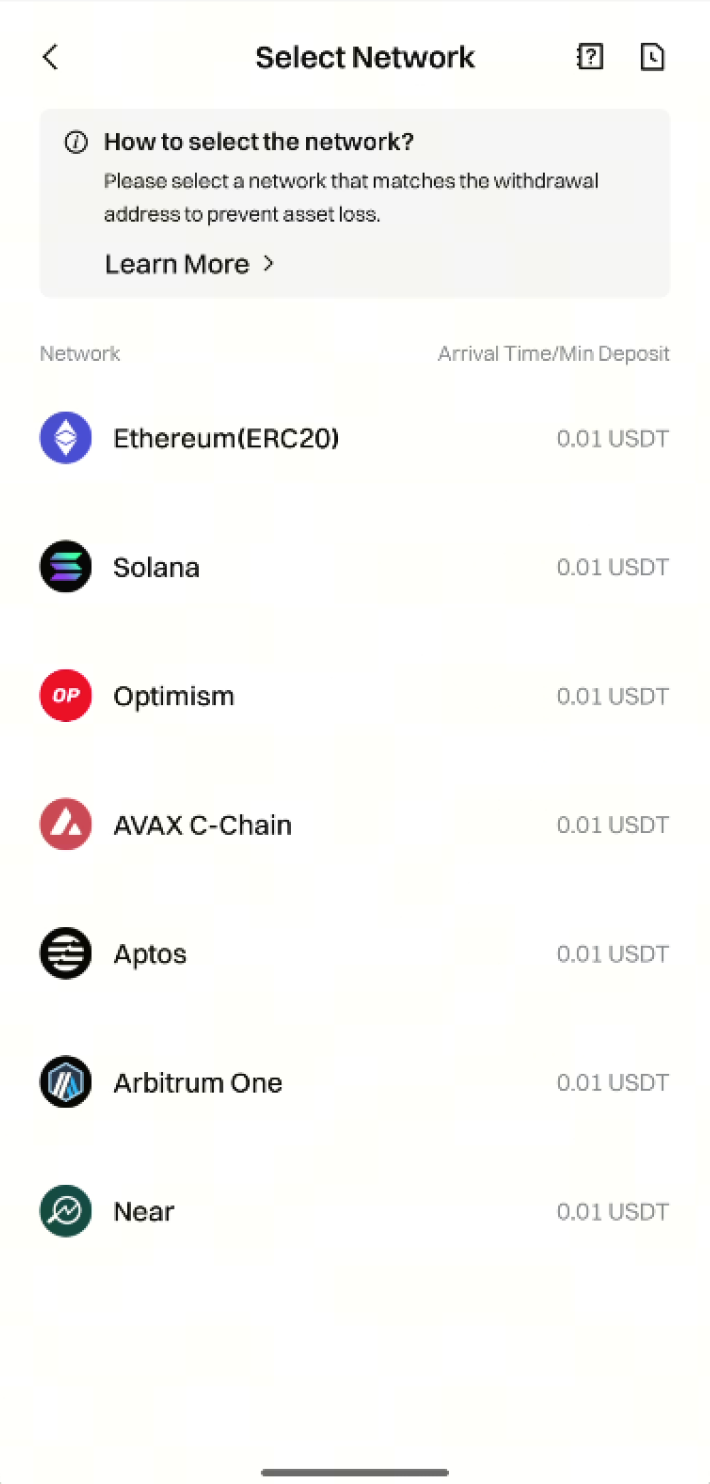The image size is (710, 1484).
Task: Open deposit history icon
Action: coord(652,57)
